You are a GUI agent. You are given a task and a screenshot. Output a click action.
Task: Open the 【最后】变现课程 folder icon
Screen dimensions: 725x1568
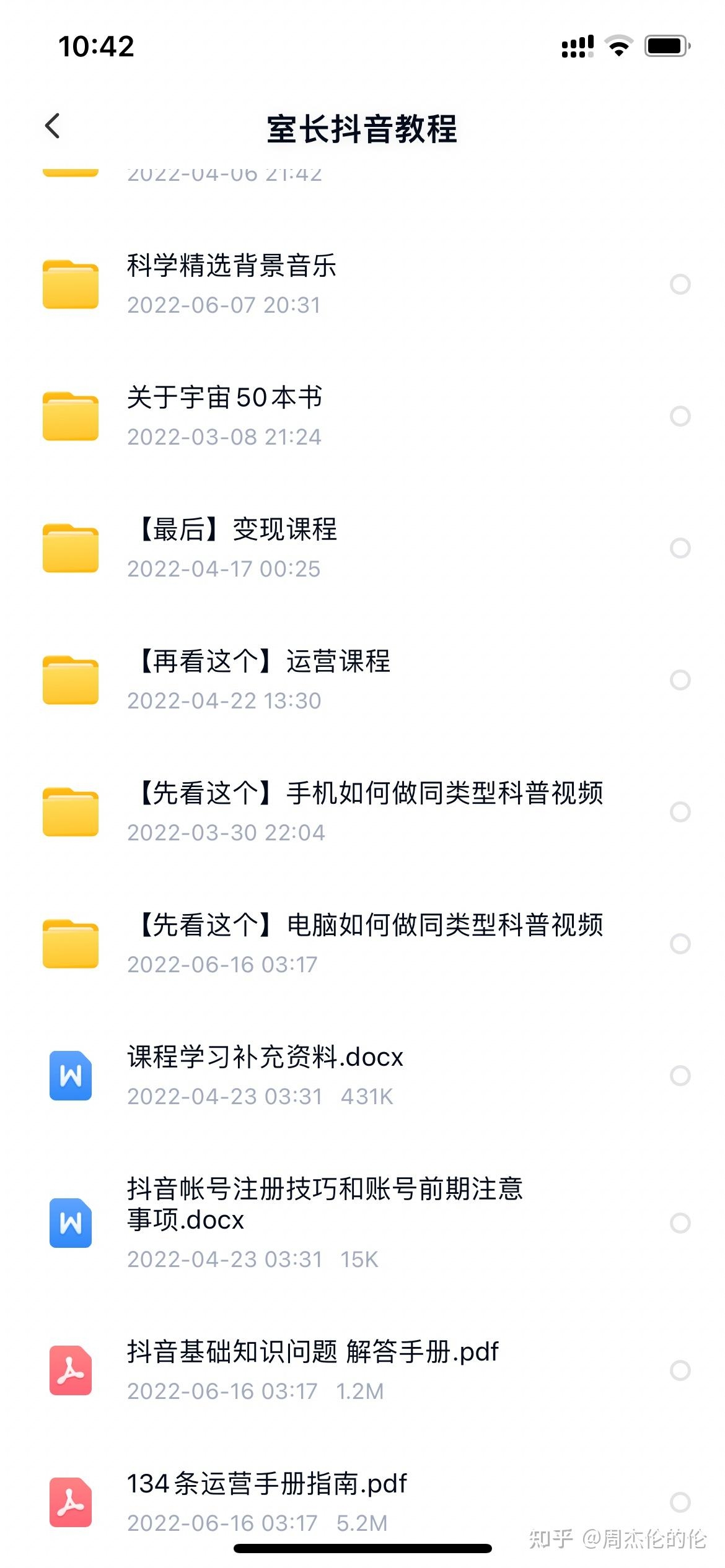click(x=70, y=549)
